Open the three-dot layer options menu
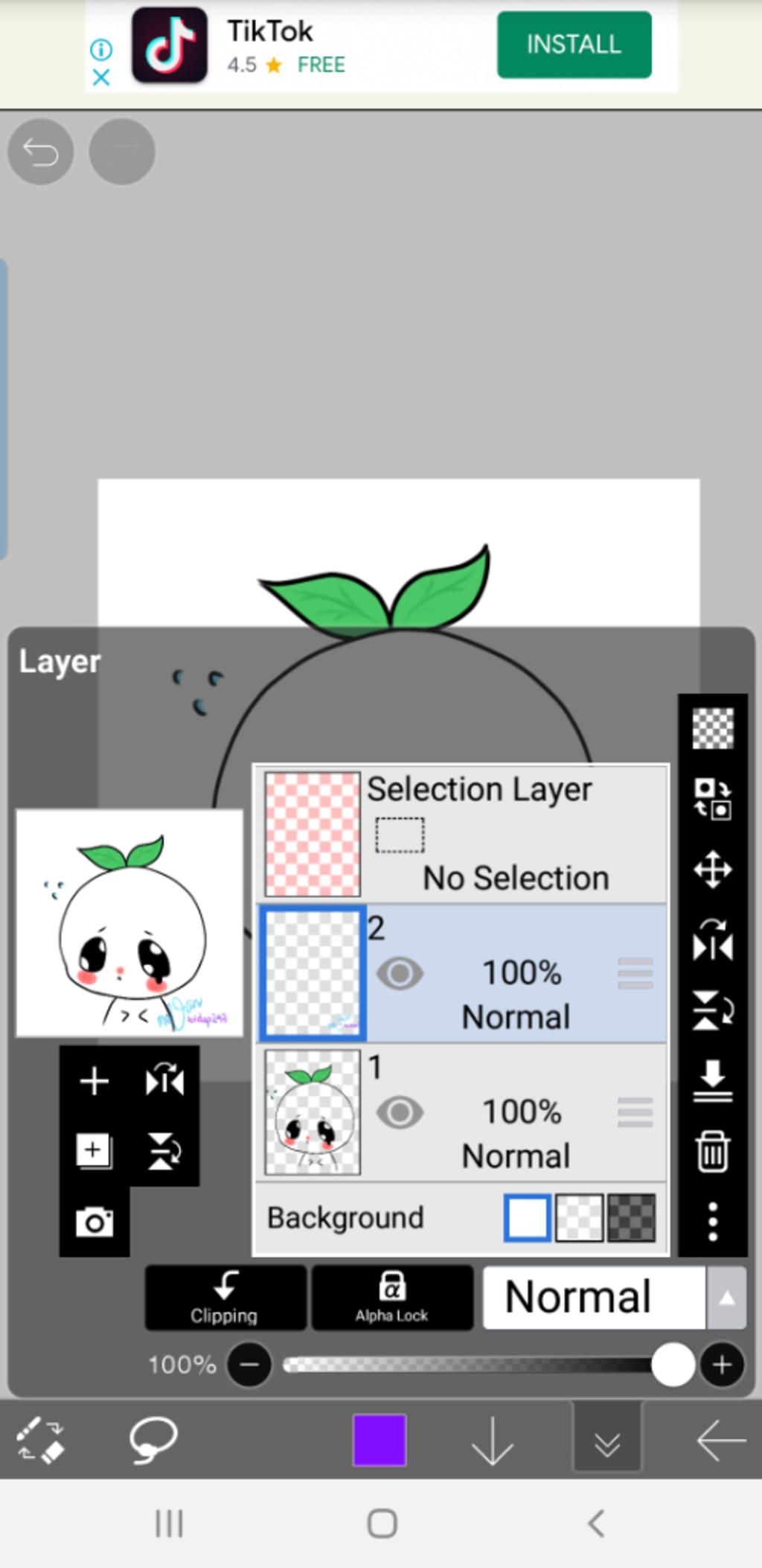 (712, 1221)
